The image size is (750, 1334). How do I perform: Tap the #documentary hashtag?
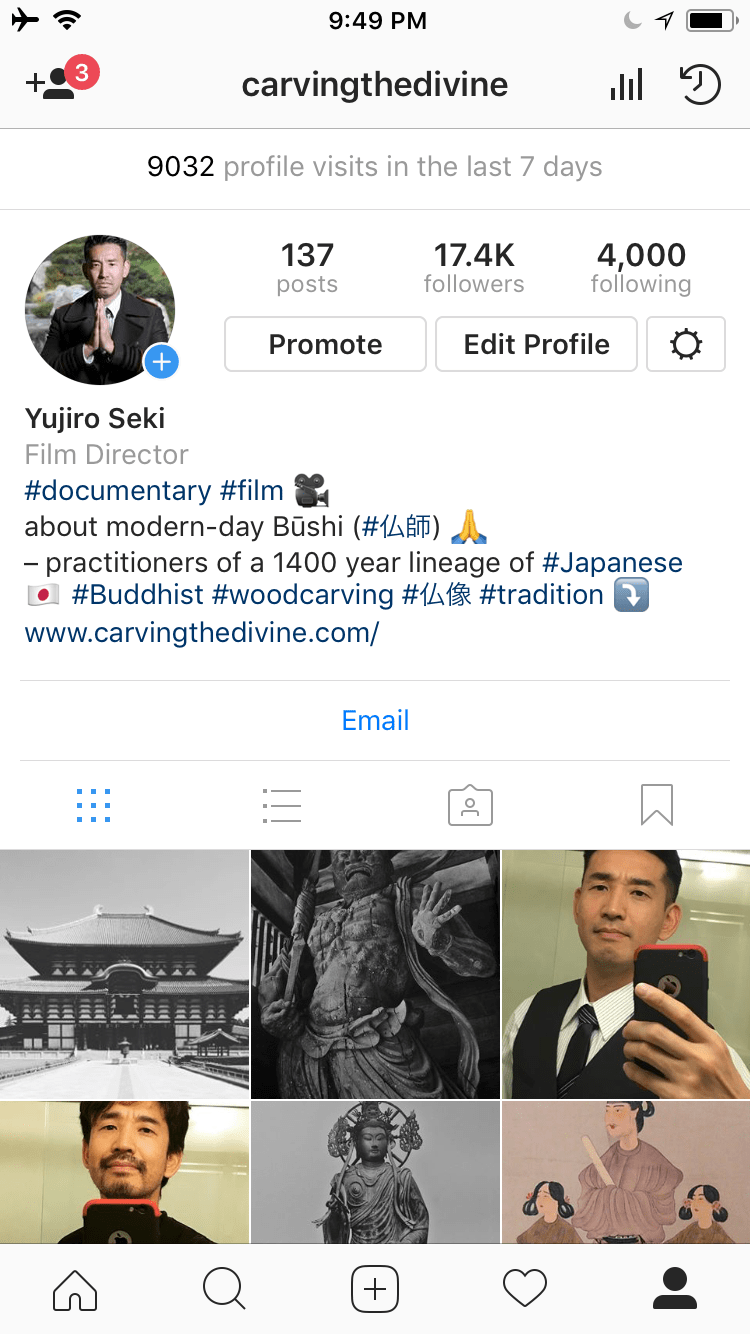pos(118,491)
